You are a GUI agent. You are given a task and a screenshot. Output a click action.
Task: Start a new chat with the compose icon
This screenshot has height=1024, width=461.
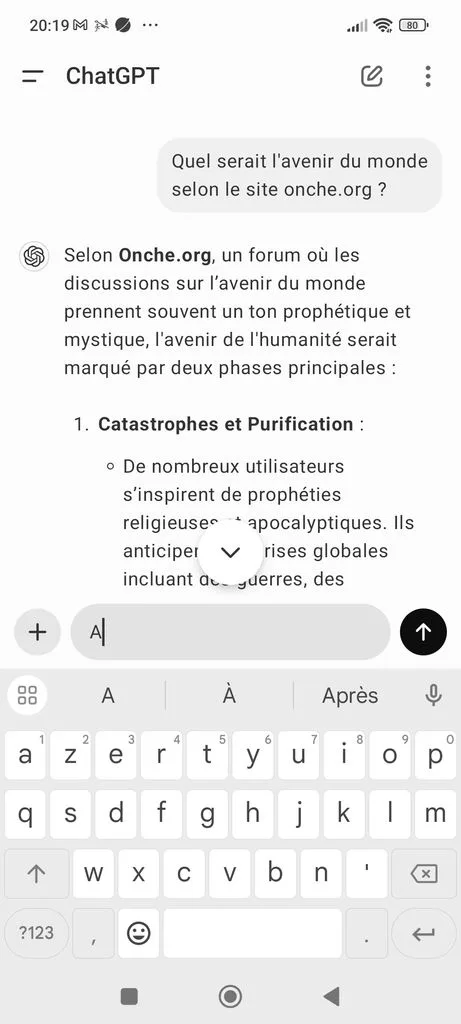372,76
